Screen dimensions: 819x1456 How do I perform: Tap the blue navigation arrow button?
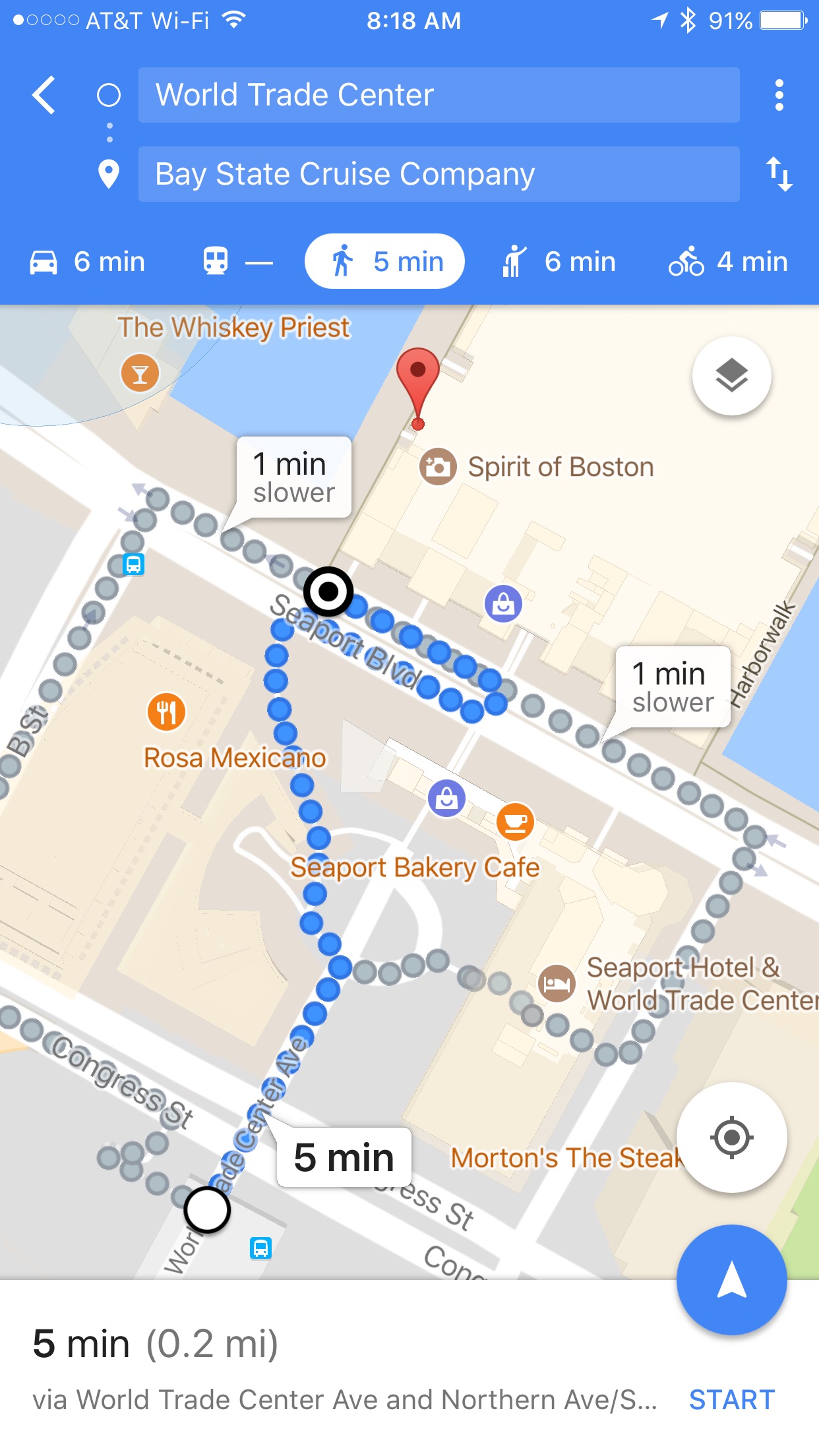point(731,1280)
